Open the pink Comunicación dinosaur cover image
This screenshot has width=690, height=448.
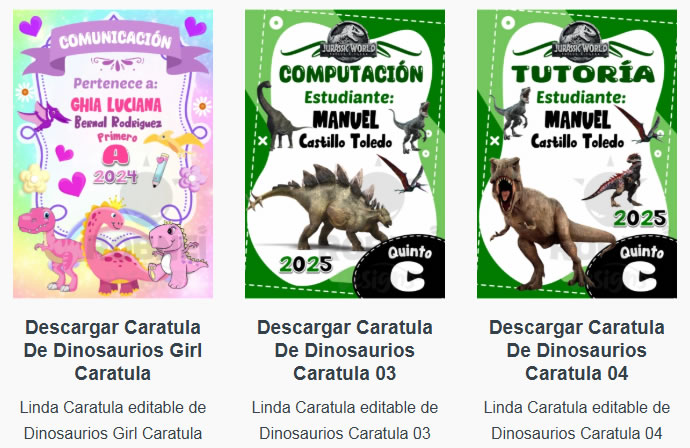(113, 154)
